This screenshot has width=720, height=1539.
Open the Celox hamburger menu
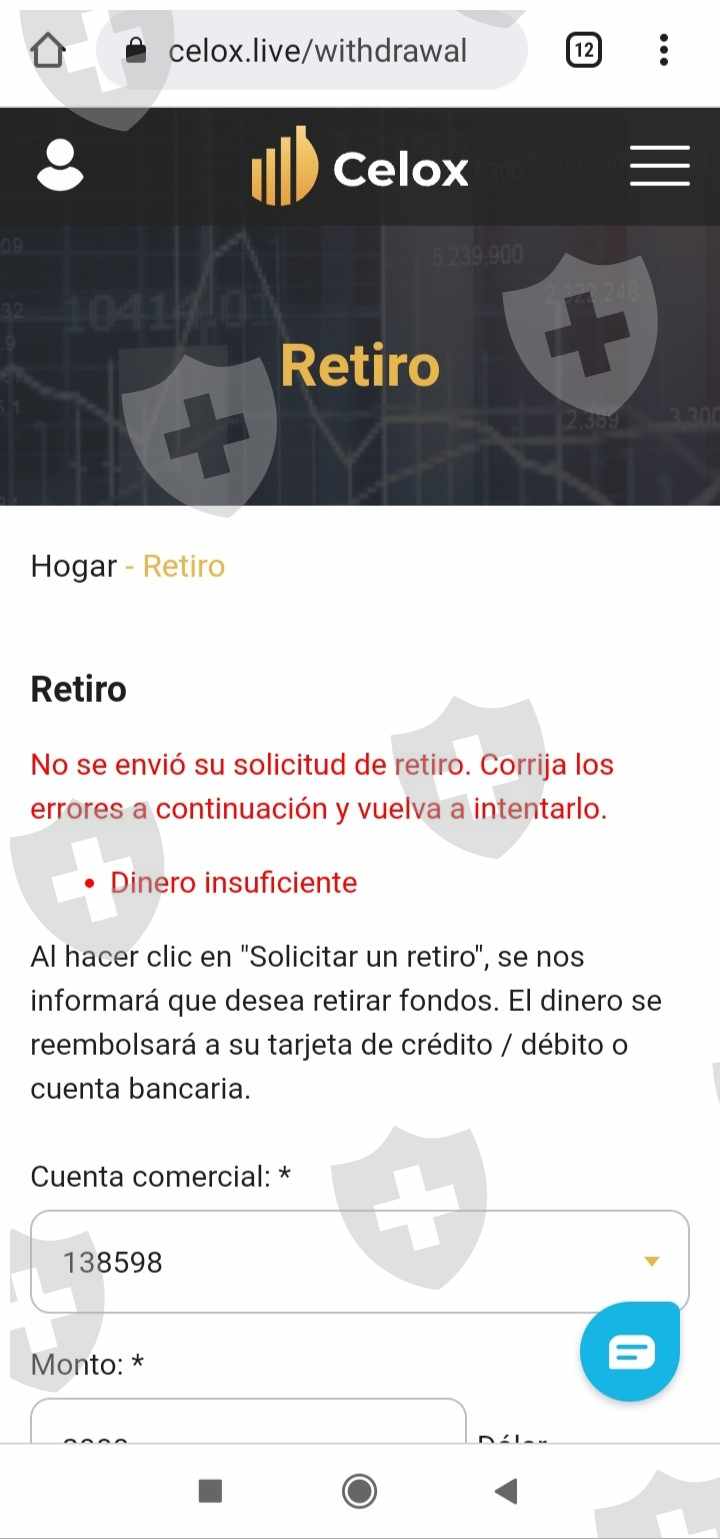coord(660,166)
